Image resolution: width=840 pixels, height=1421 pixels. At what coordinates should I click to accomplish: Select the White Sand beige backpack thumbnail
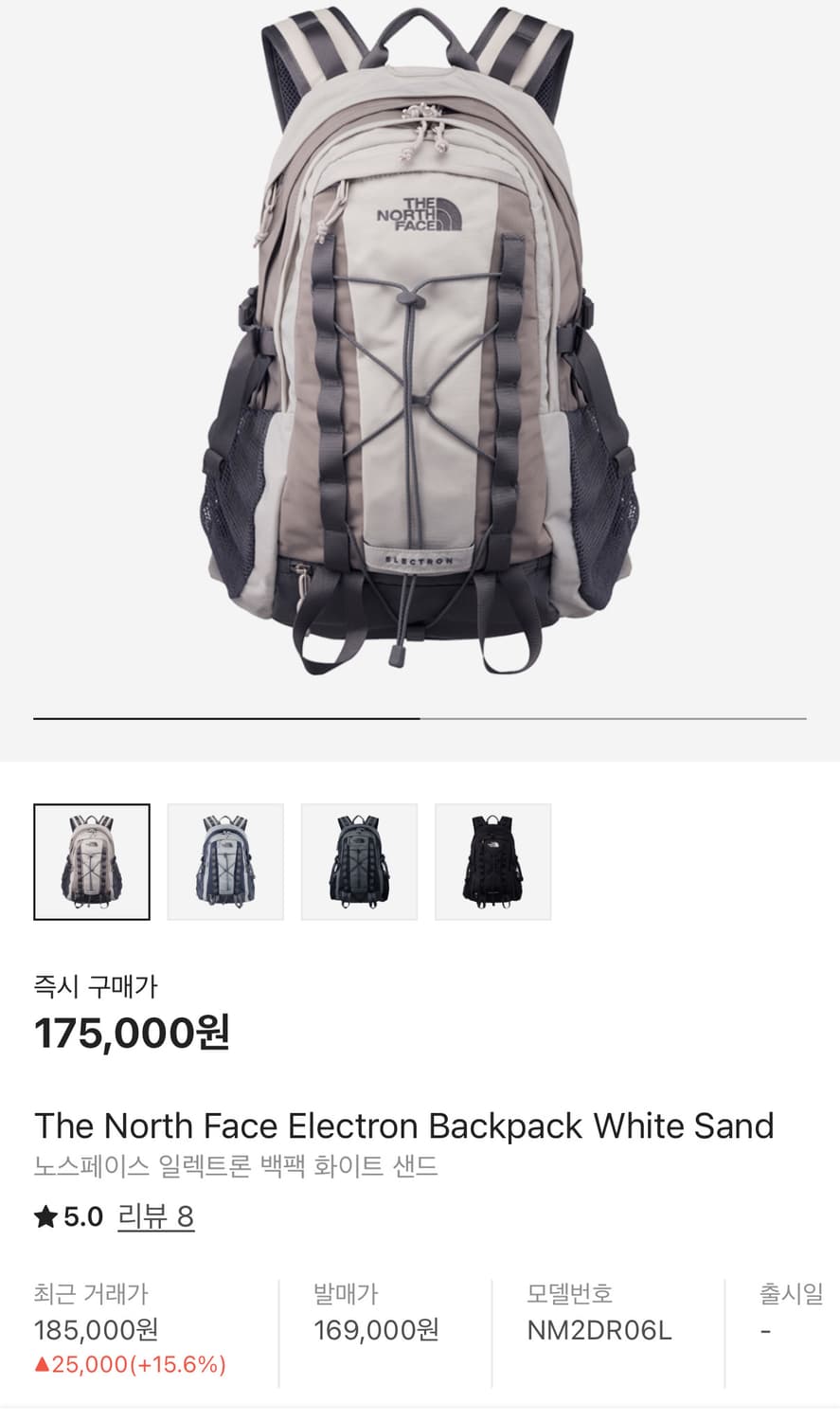[92, 862]
